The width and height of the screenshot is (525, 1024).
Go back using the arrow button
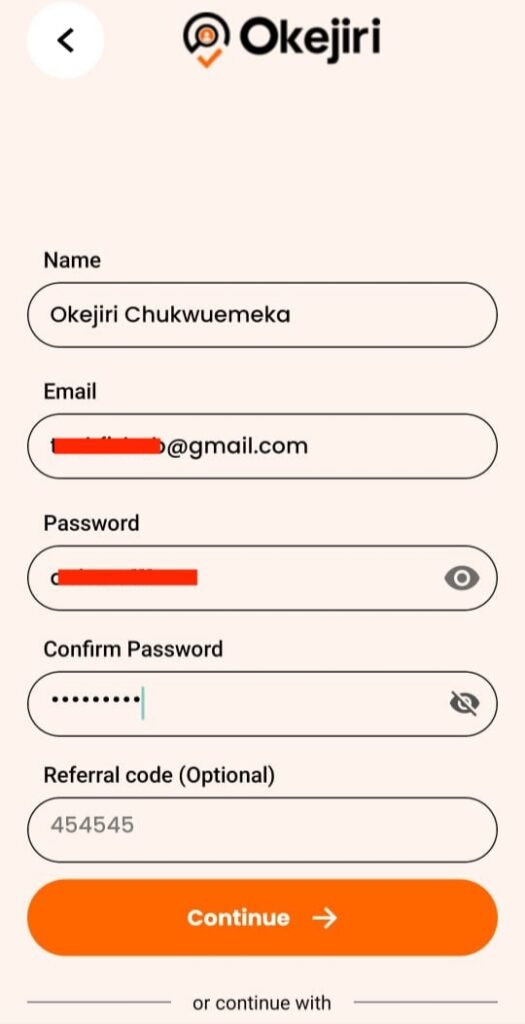(x=65, y=40)
